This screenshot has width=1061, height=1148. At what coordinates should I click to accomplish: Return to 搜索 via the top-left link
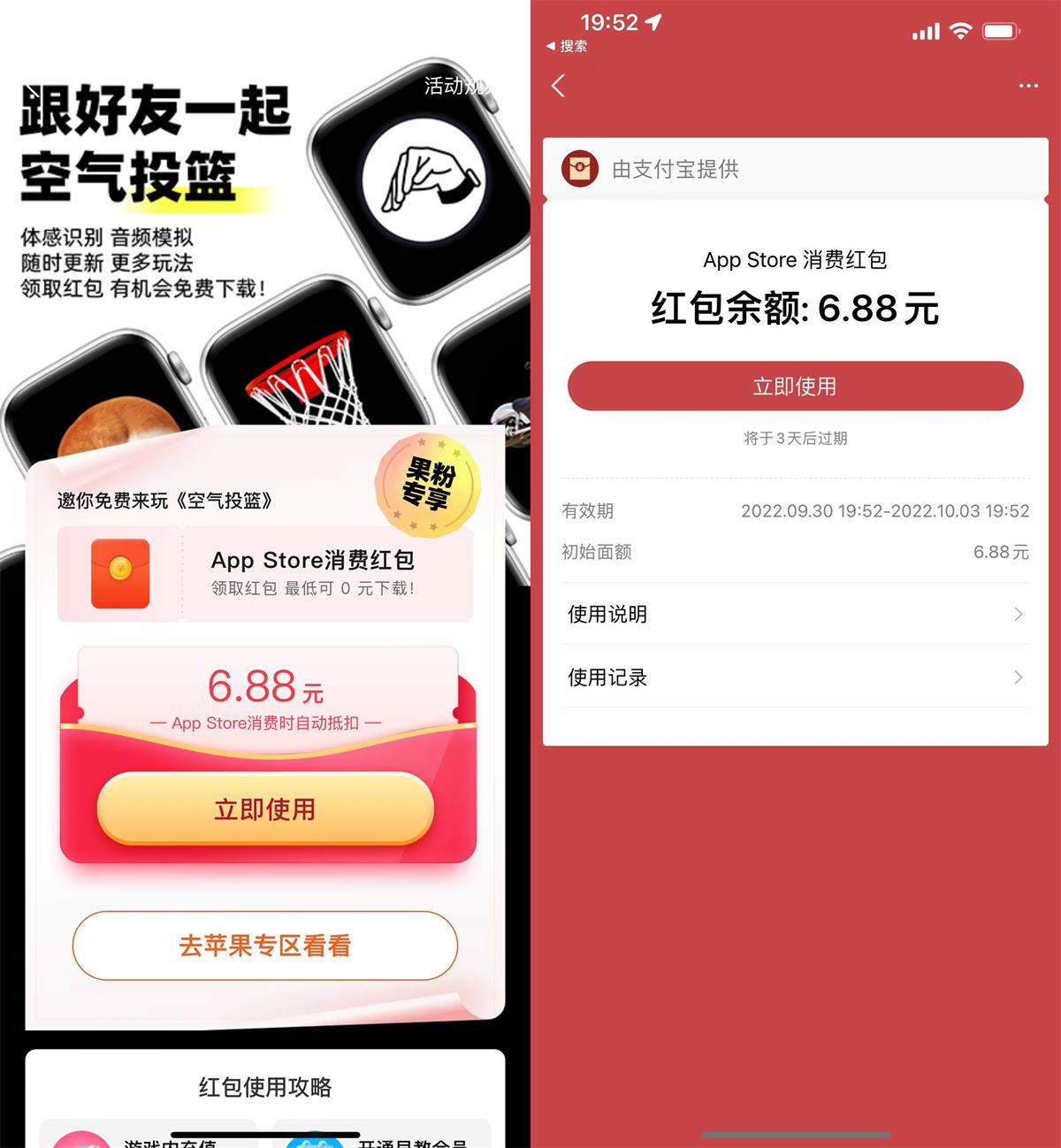tap(567, 45)
